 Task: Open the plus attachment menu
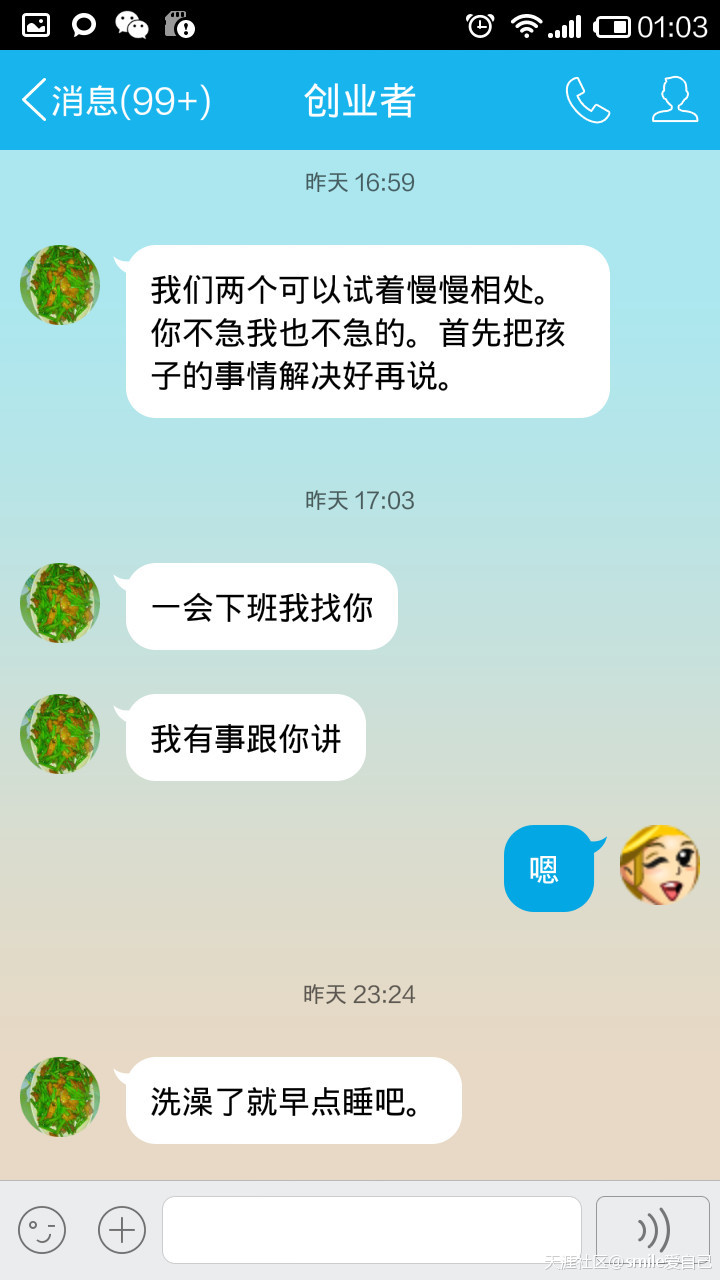click(122, 1230)
